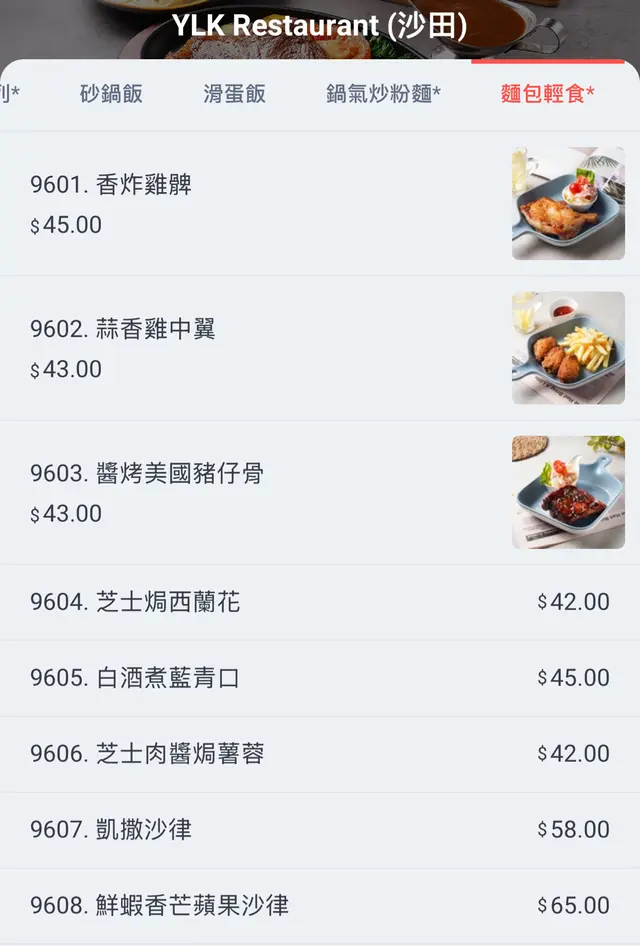Tap the 麵包輕食 tab
Image resolution: width=640 pixels, height=946 pixels.
pos(547,94)
